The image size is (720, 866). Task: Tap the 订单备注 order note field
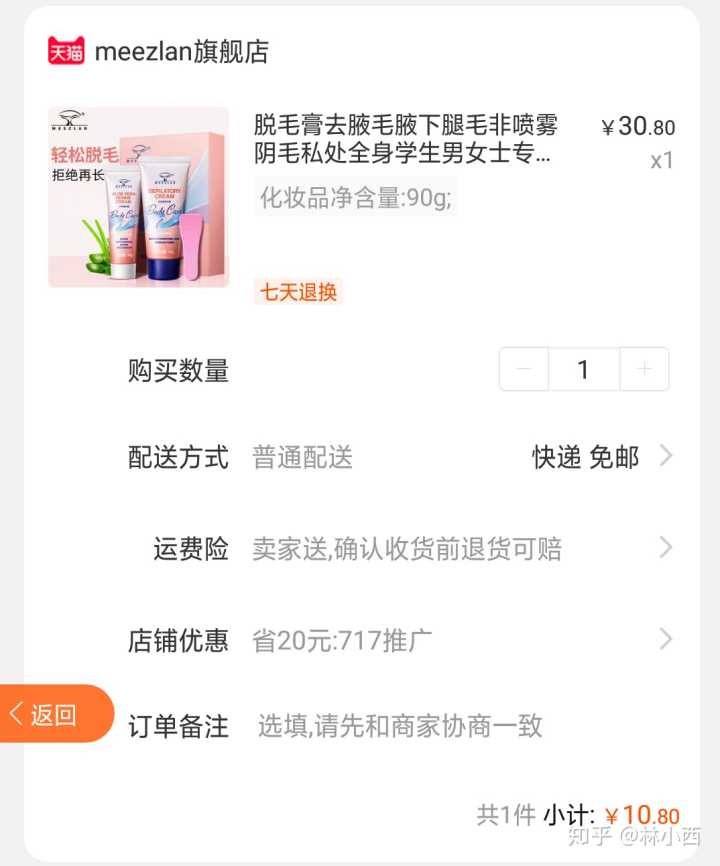400,726
